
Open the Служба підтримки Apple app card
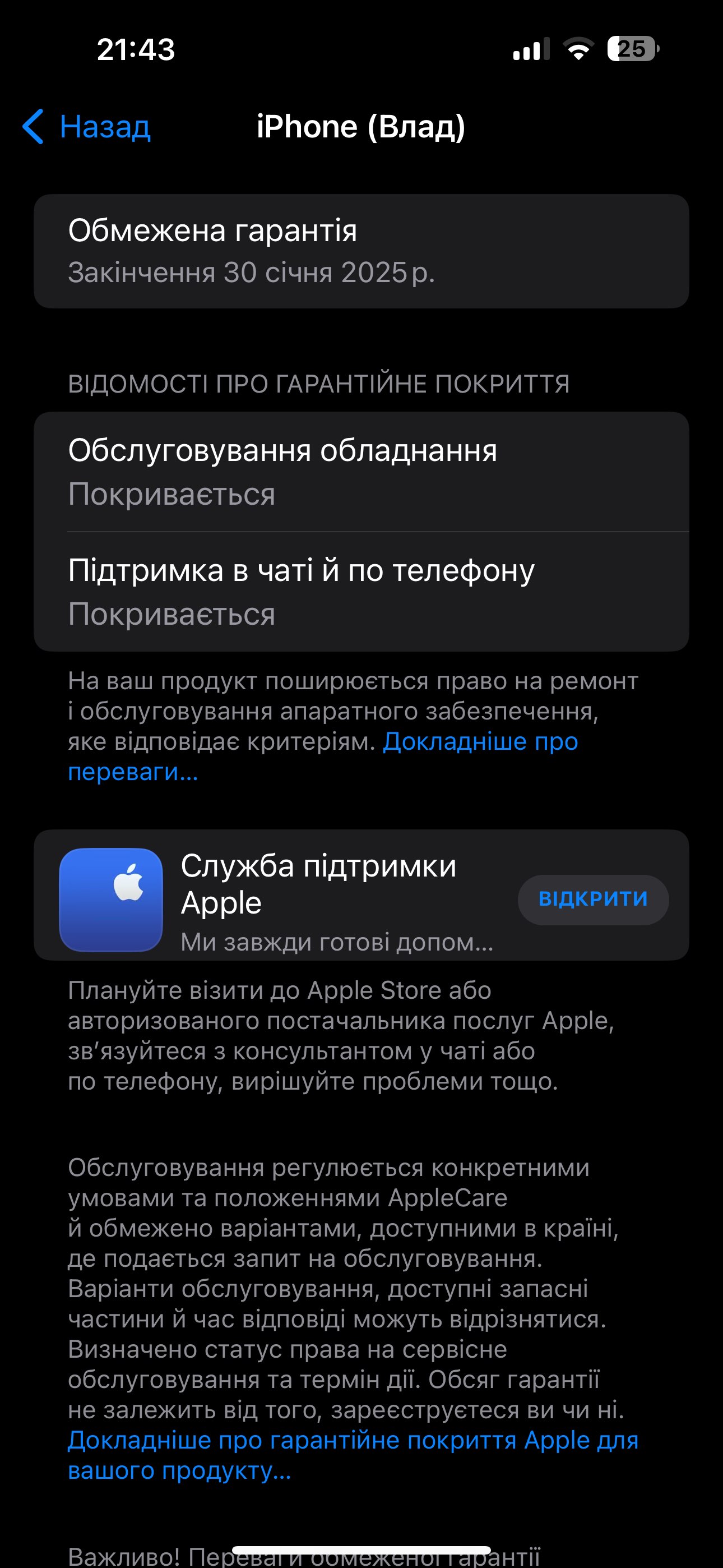pos(361,895)
